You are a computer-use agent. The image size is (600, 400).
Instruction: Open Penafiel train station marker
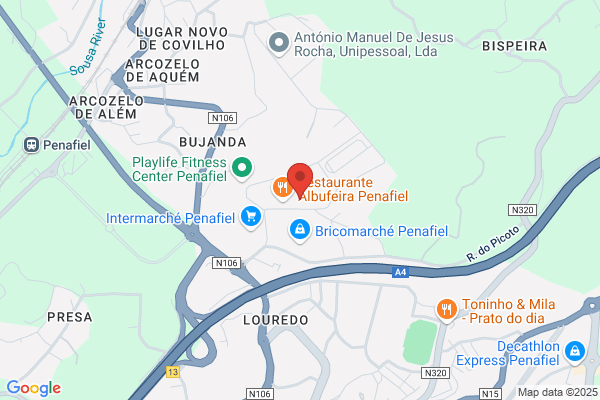[x=31, y=145]
